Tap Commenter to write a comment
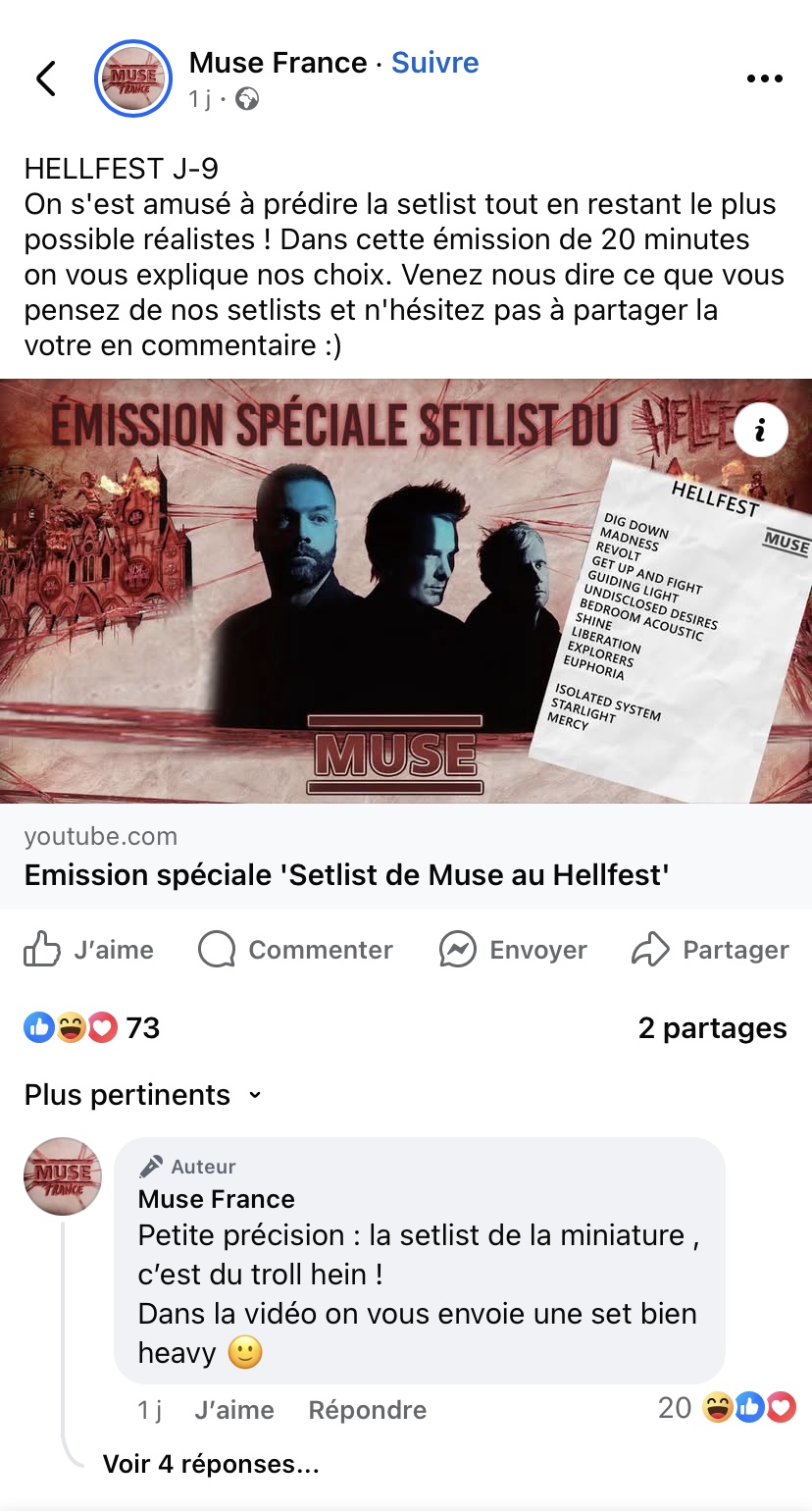The width and height of the screenshot is (812, 1512). [x=295, y=950]
